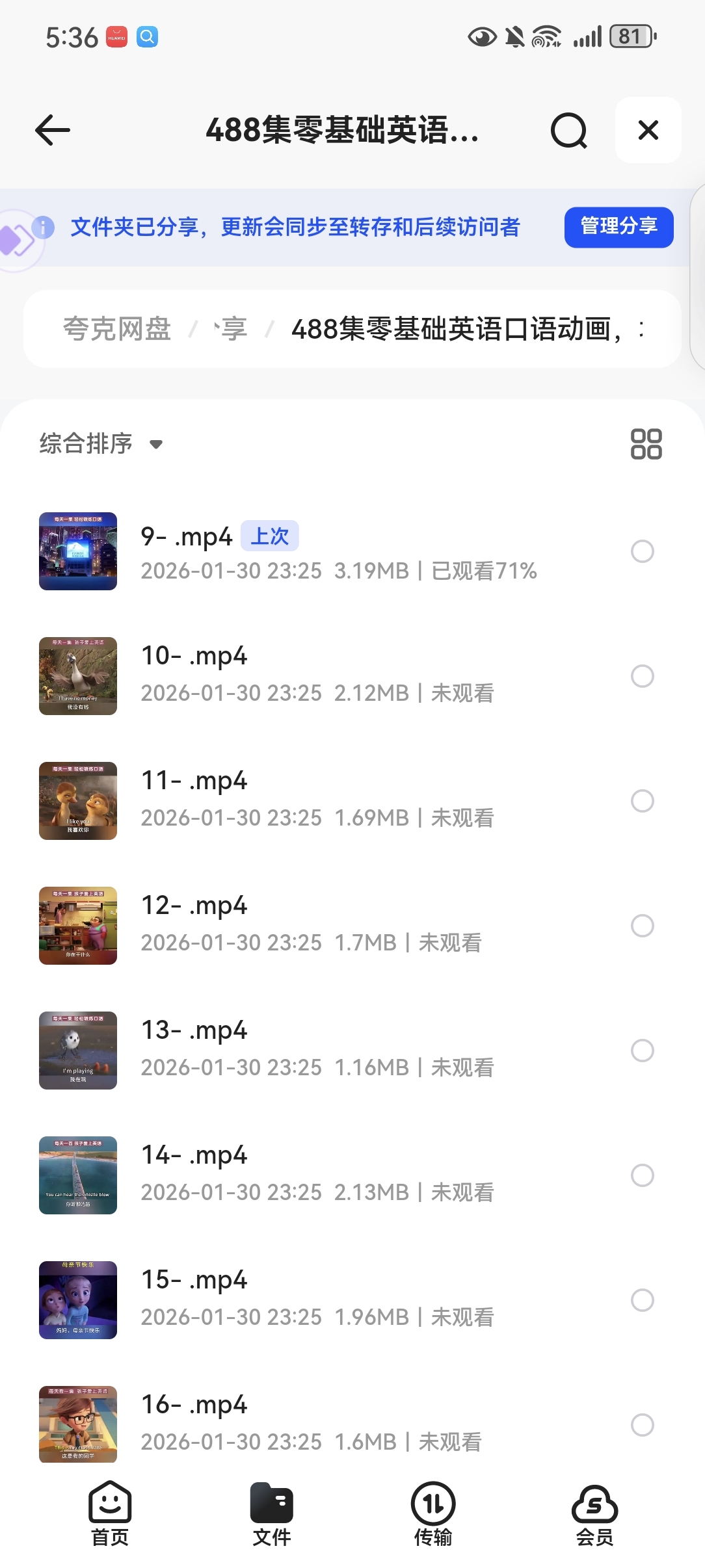Select the 12- .mp4 file circle
The height and width of the screenshot is (1568, 705).
tap(642, 926)
